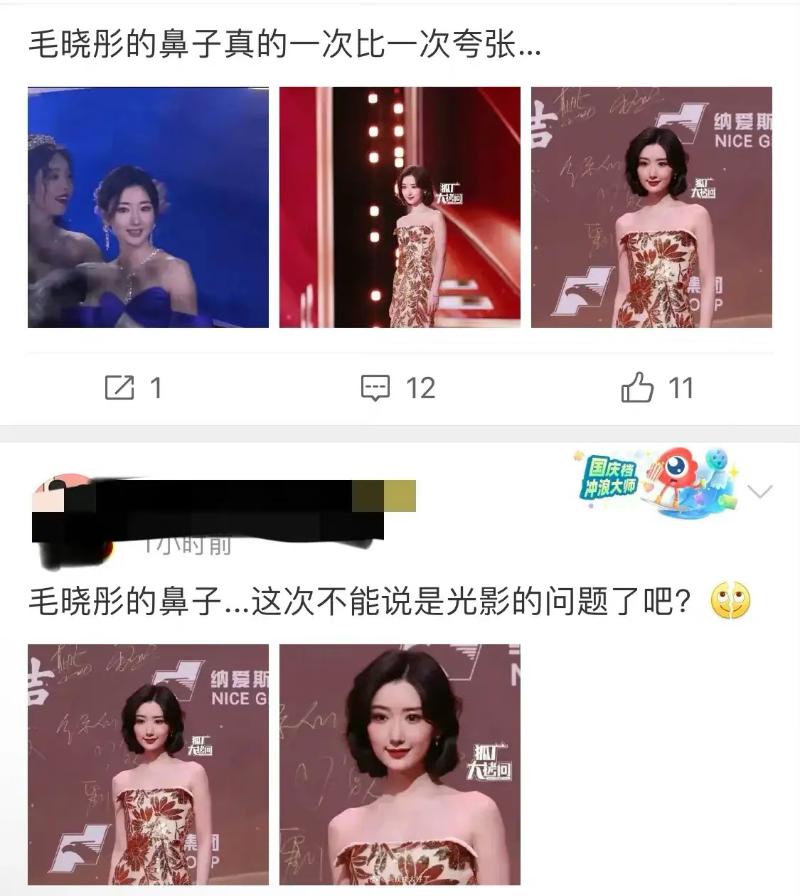View the red stage runway photo
The width and height of the screenshot is (800, 896).
399,207
